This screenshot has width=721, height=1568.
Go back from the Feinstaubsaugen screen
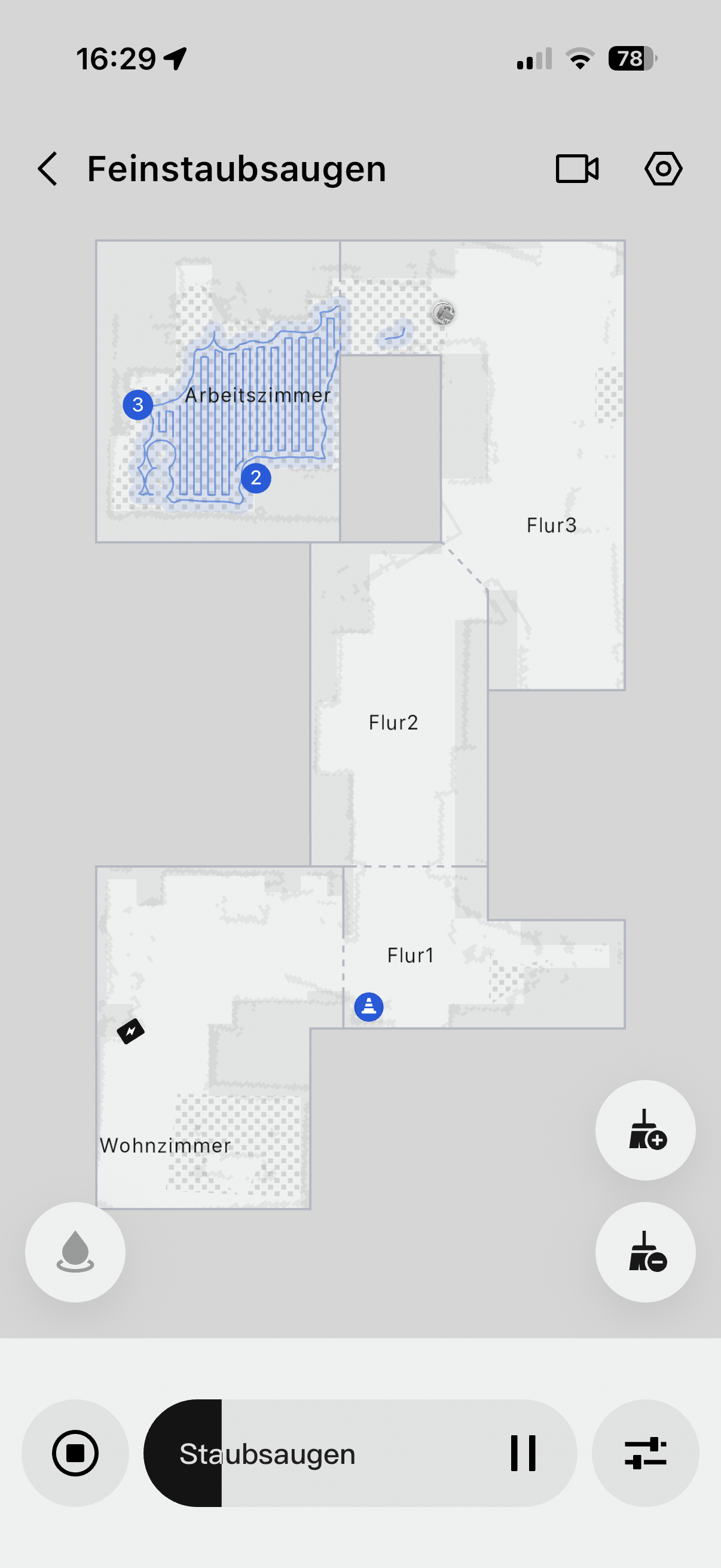click(48, 169)
